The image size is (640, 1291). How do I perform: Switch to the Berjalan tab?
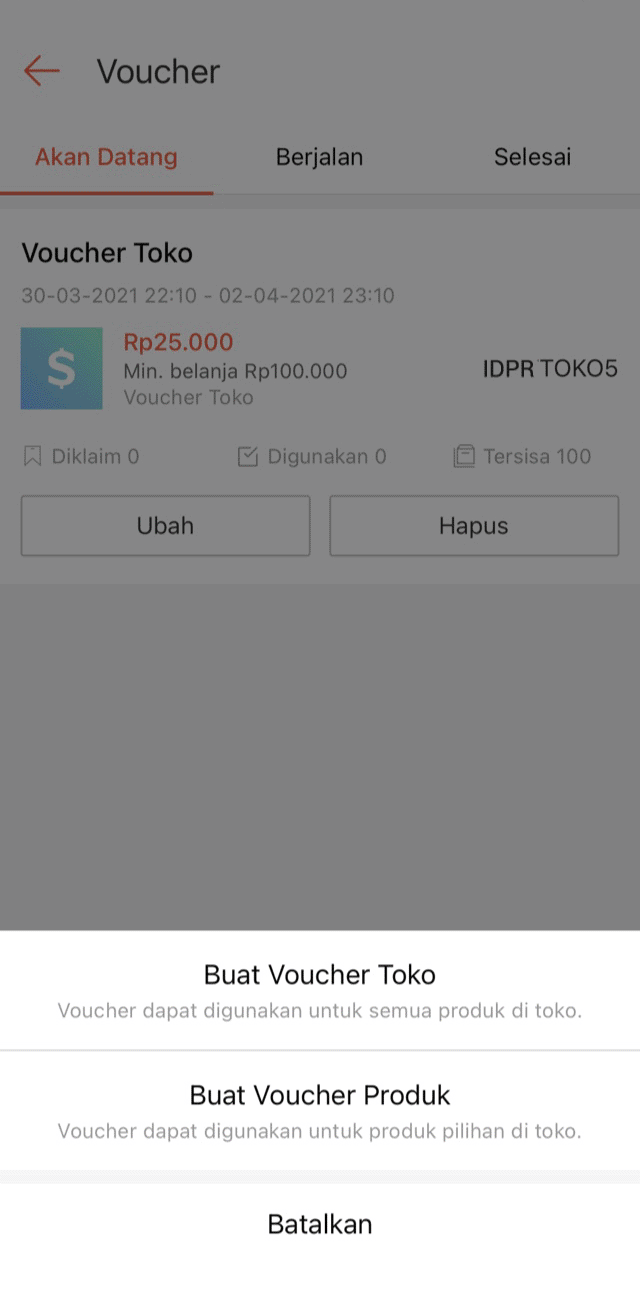pos(319,157)
